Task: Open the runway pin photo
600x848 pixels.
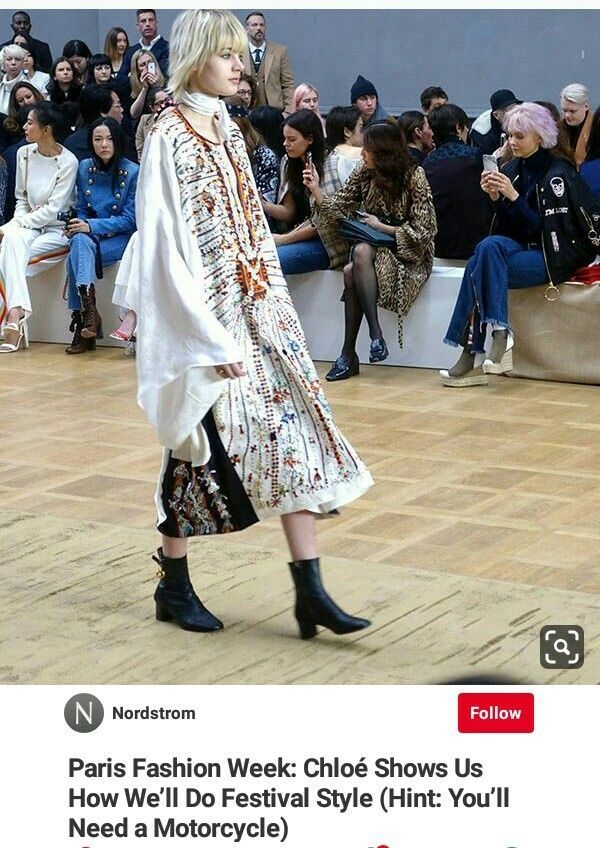Action: point(300,340)
